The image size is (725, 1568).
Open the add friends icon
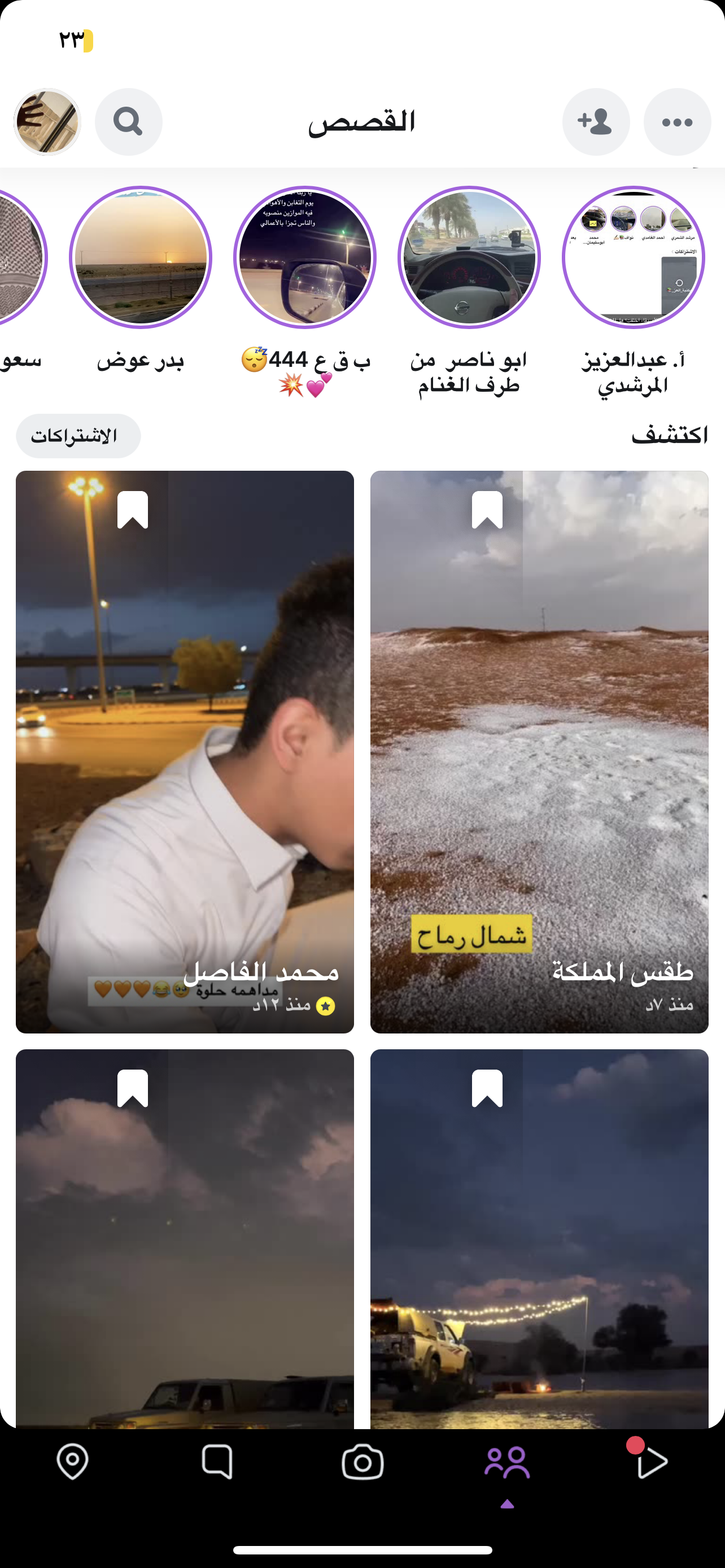click(595, 122)
